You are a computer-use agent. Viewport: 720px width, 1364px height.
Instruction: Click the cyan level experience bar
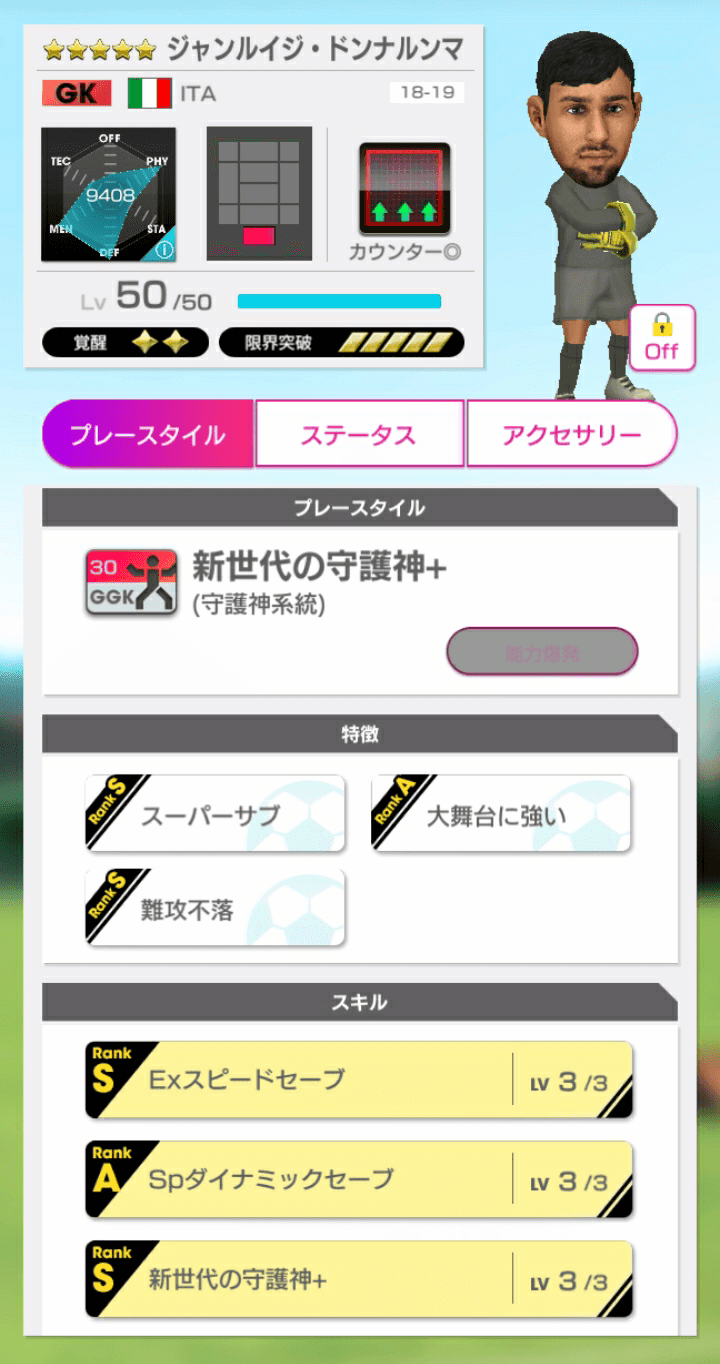(x=340, y=300)
